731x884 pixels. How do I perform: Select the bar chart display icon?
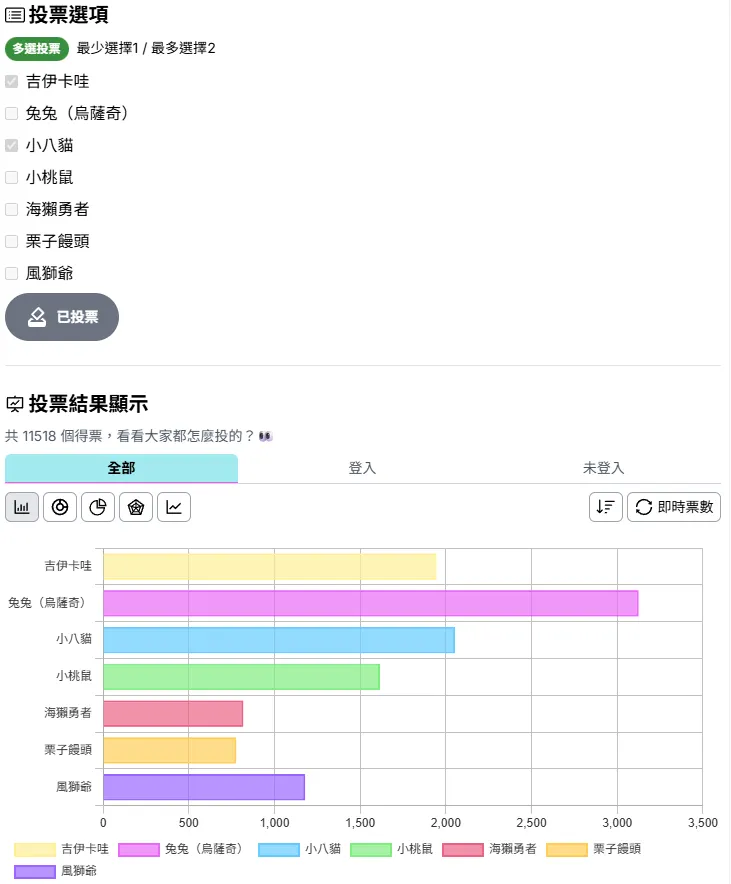click(22, 507)
